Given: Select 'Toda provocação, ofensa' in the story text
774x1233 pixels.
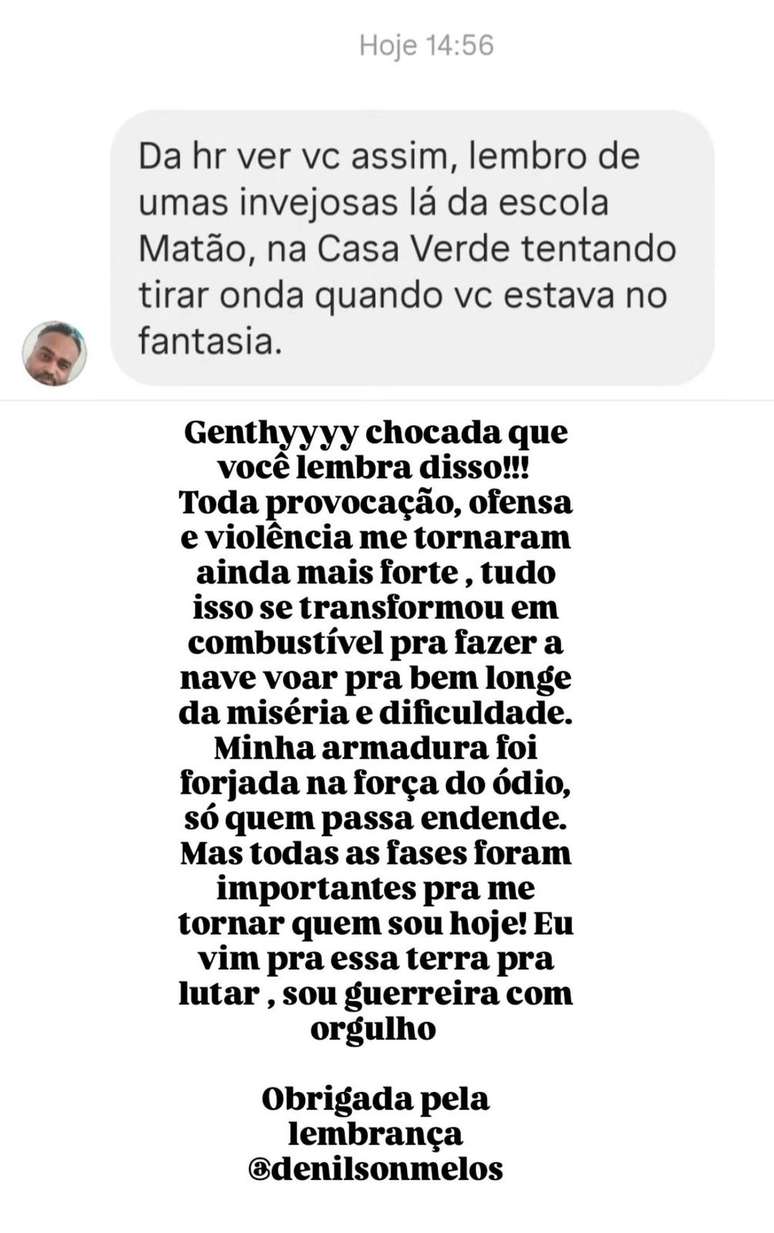Looking at the screenshot, I should point(376,505).
